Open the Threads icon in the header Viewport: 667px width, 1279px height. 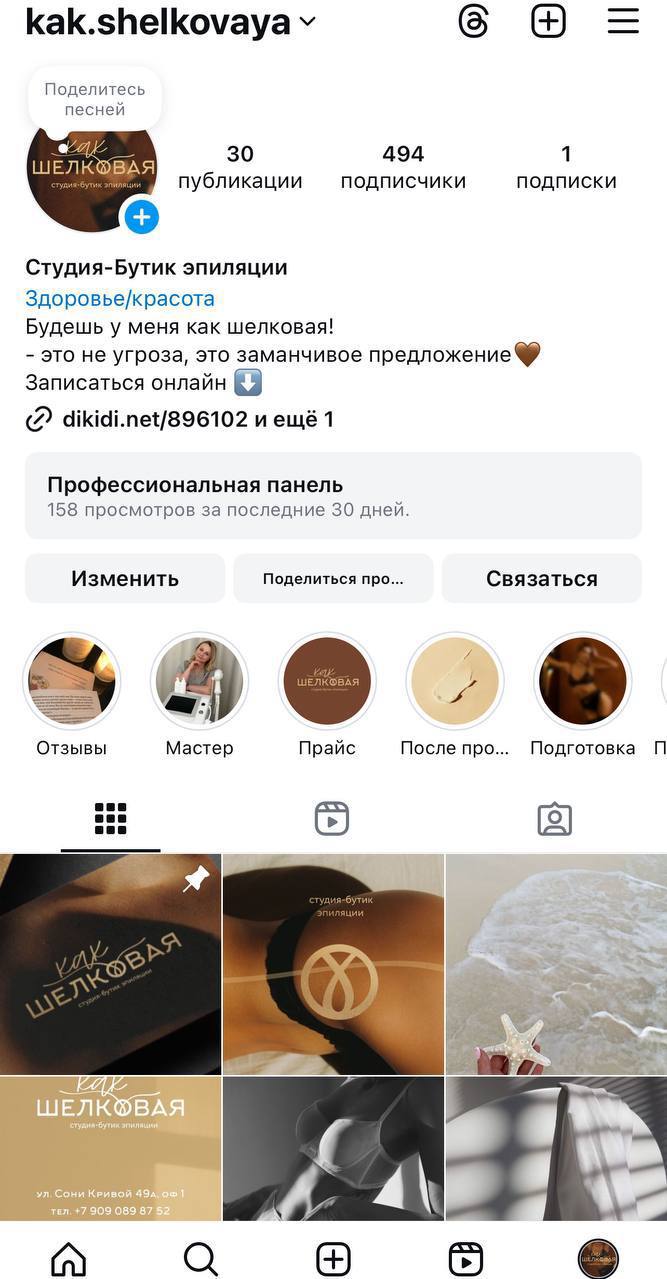click(x=473, y=21)
